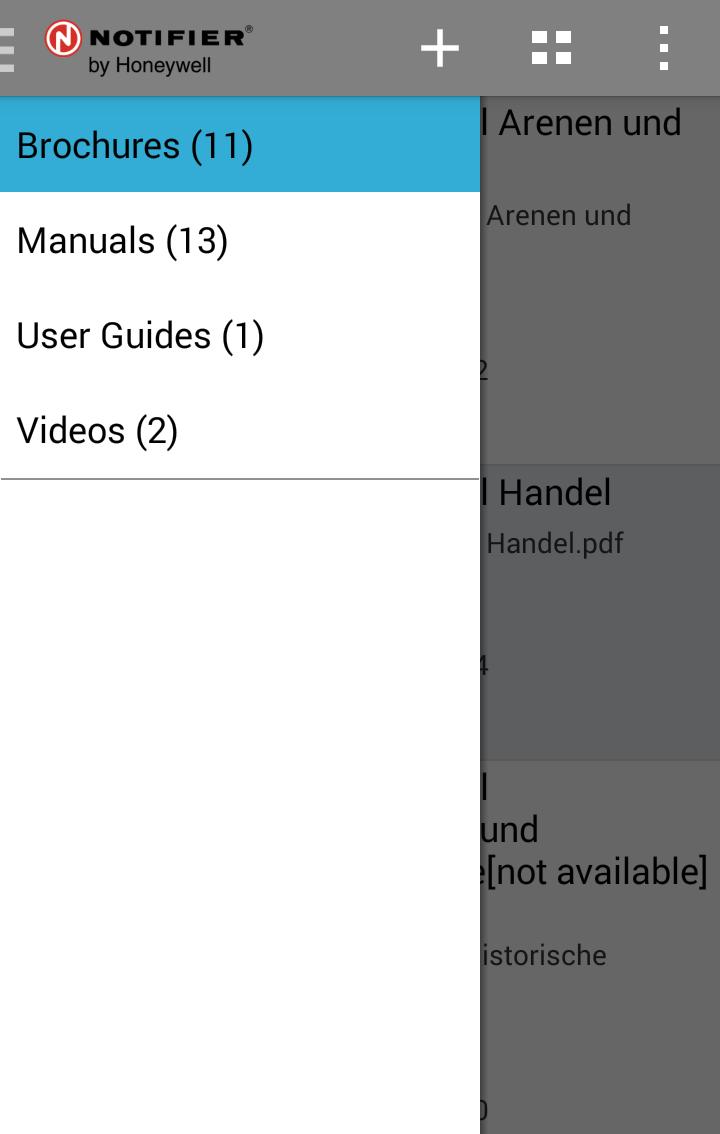The image size is (720, 1134).
Task: Tap the three-dot options icon
Action: tap(663, 46)
